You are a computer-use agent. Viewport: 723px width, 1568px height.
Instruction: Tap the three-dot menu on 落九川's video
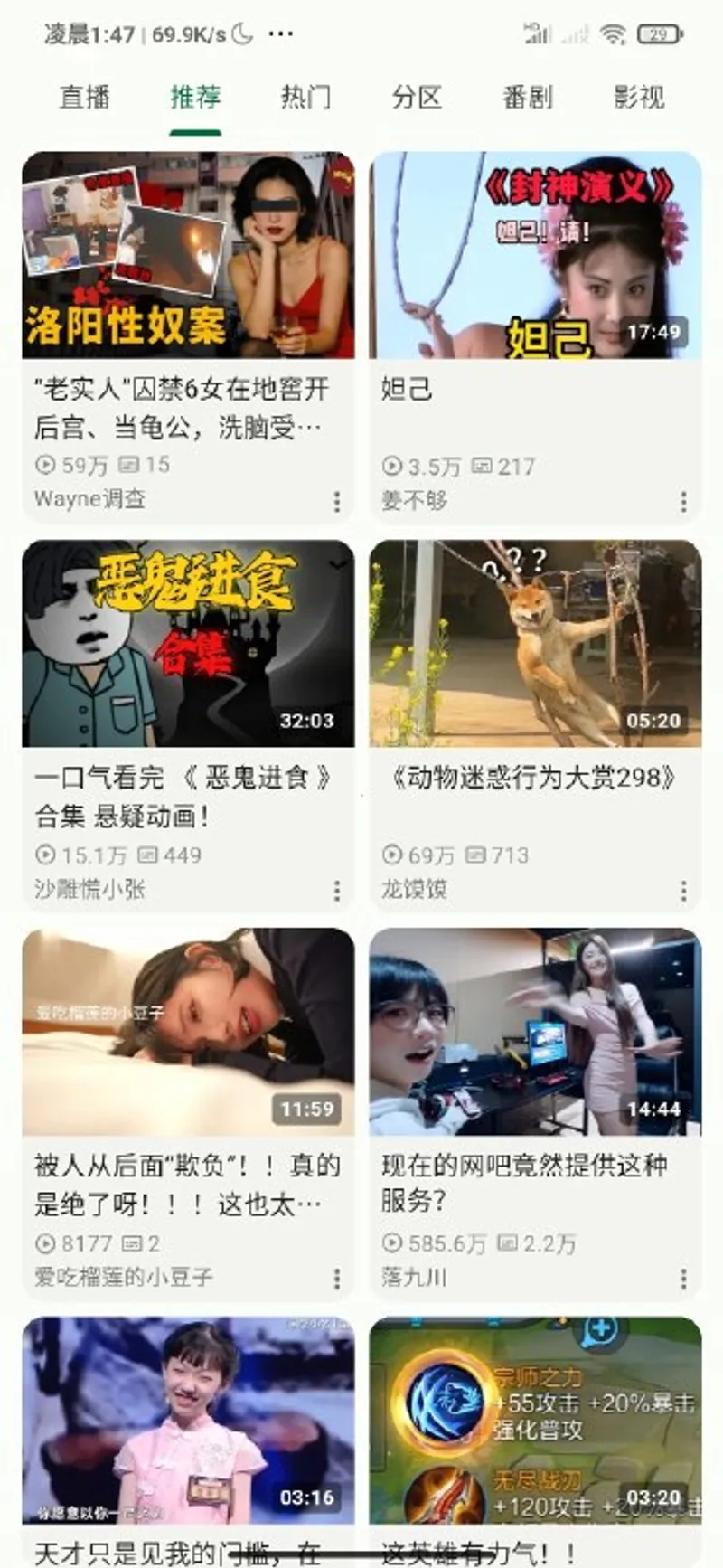click(683, 1278)
